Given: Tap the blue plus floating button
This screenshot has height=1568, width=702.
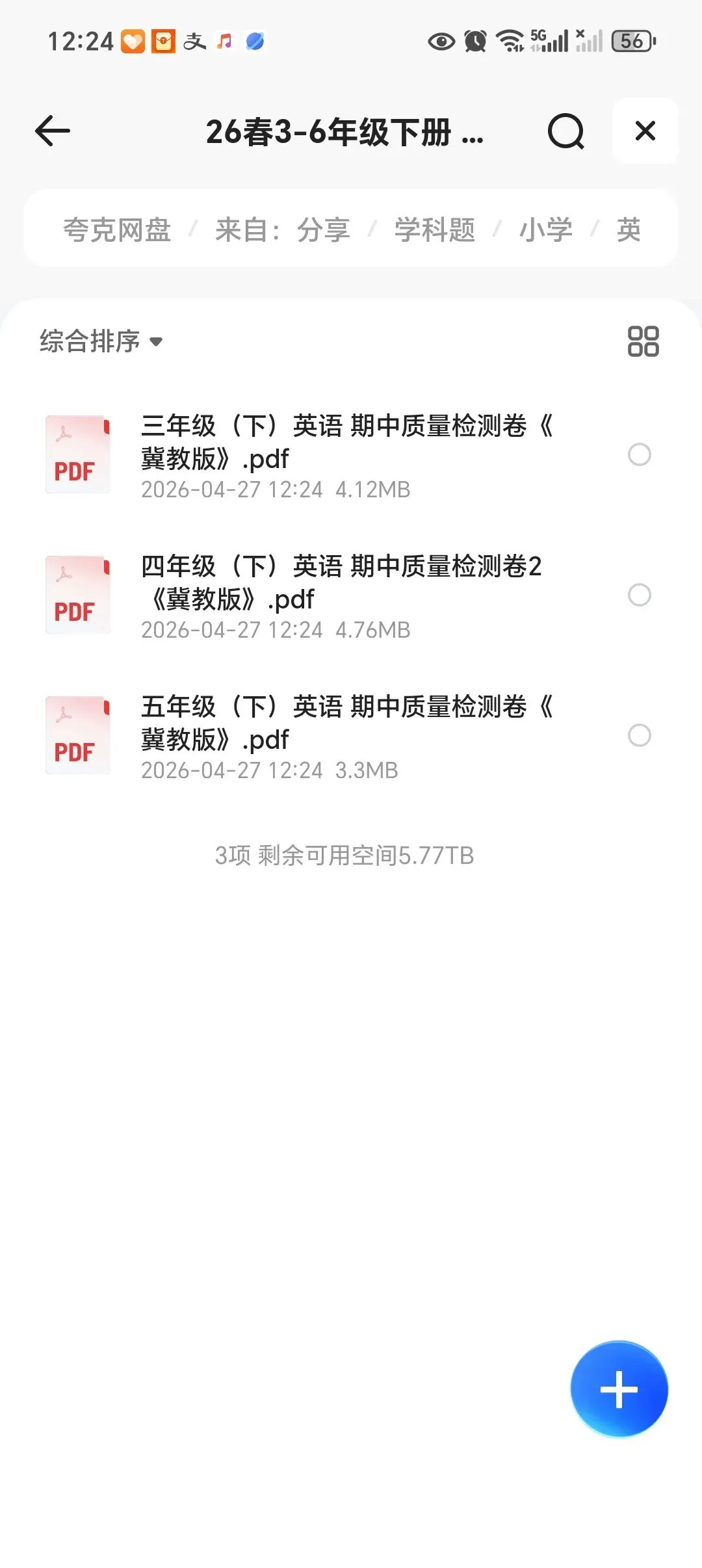Looking at the screenshot, I should [x=619, y=1389].
